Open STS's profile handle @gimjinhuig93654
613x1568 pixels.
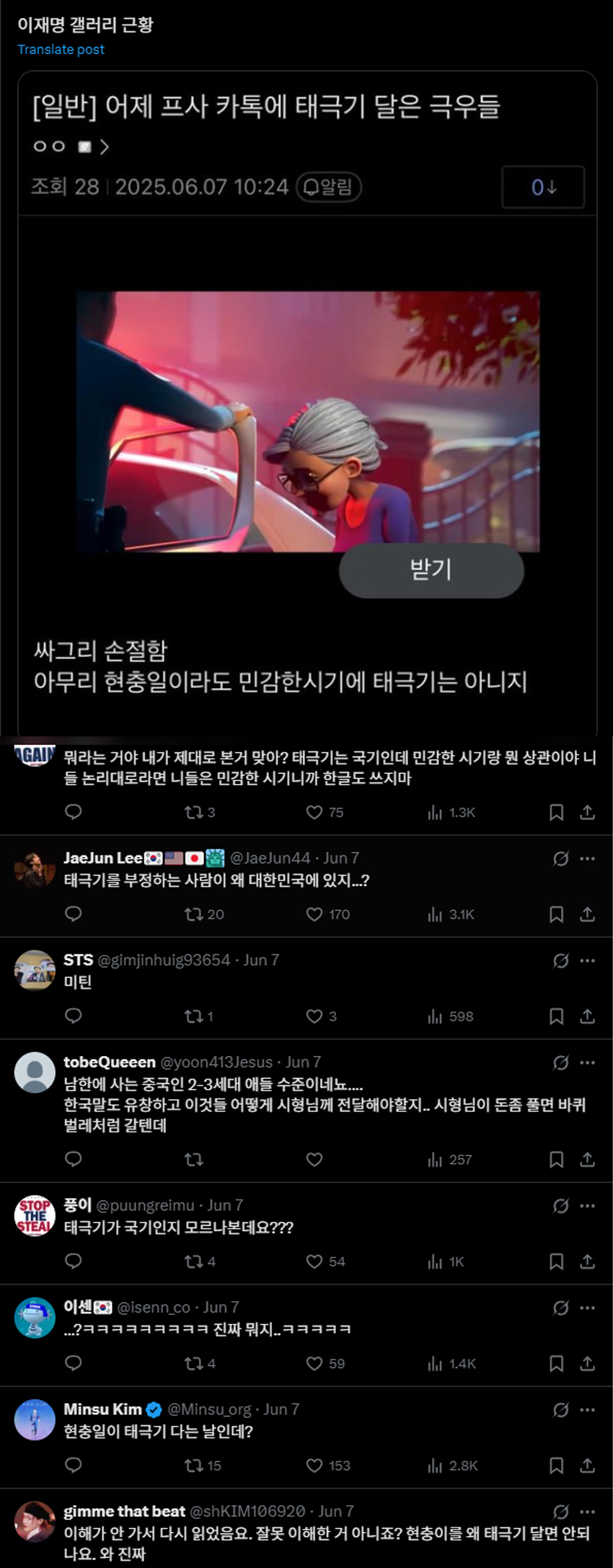tap(164, 960)
